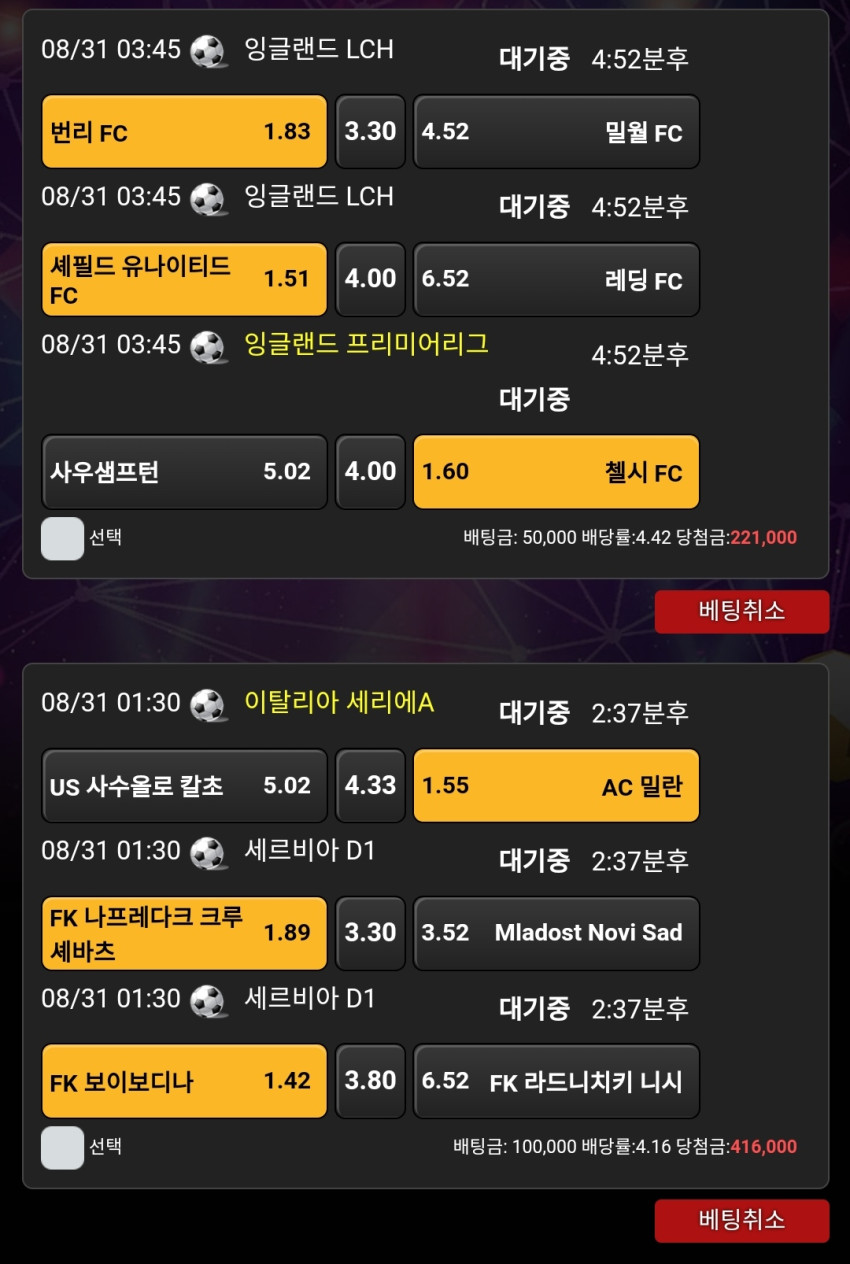850x1264 pixels.
Task: Tap 셰필드 유나이티드 FC 1.51 odds
Action: (184, 279)
